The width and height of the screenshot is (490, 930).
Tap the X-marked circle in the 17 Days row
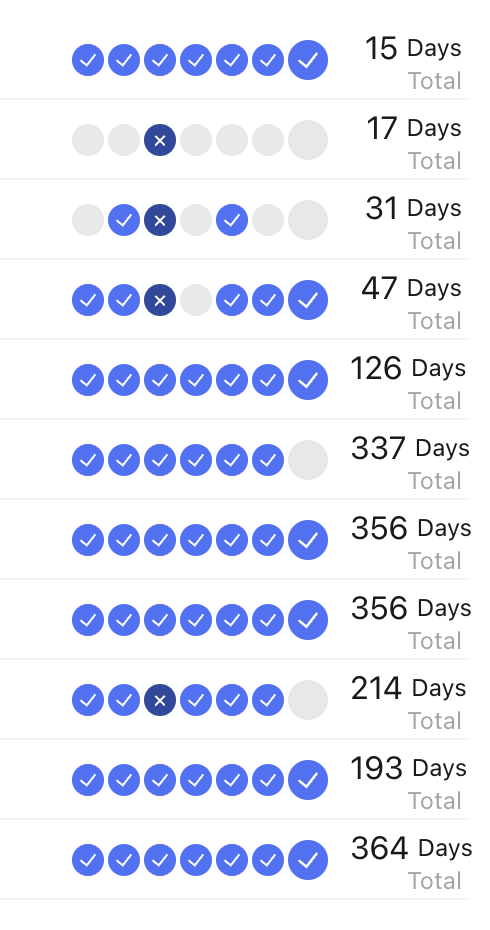pos(160,140)
